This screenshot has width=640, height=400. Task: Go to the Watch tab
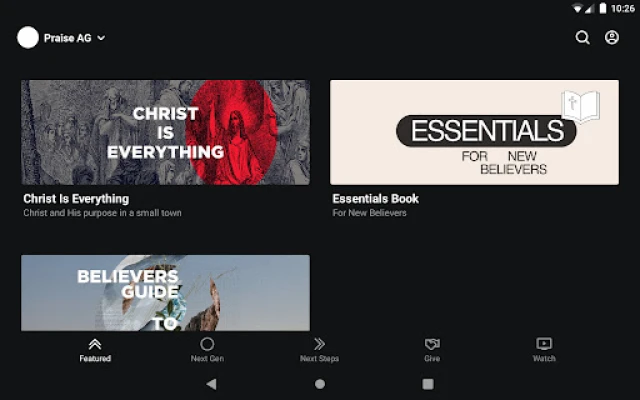(x=544, y=349)
